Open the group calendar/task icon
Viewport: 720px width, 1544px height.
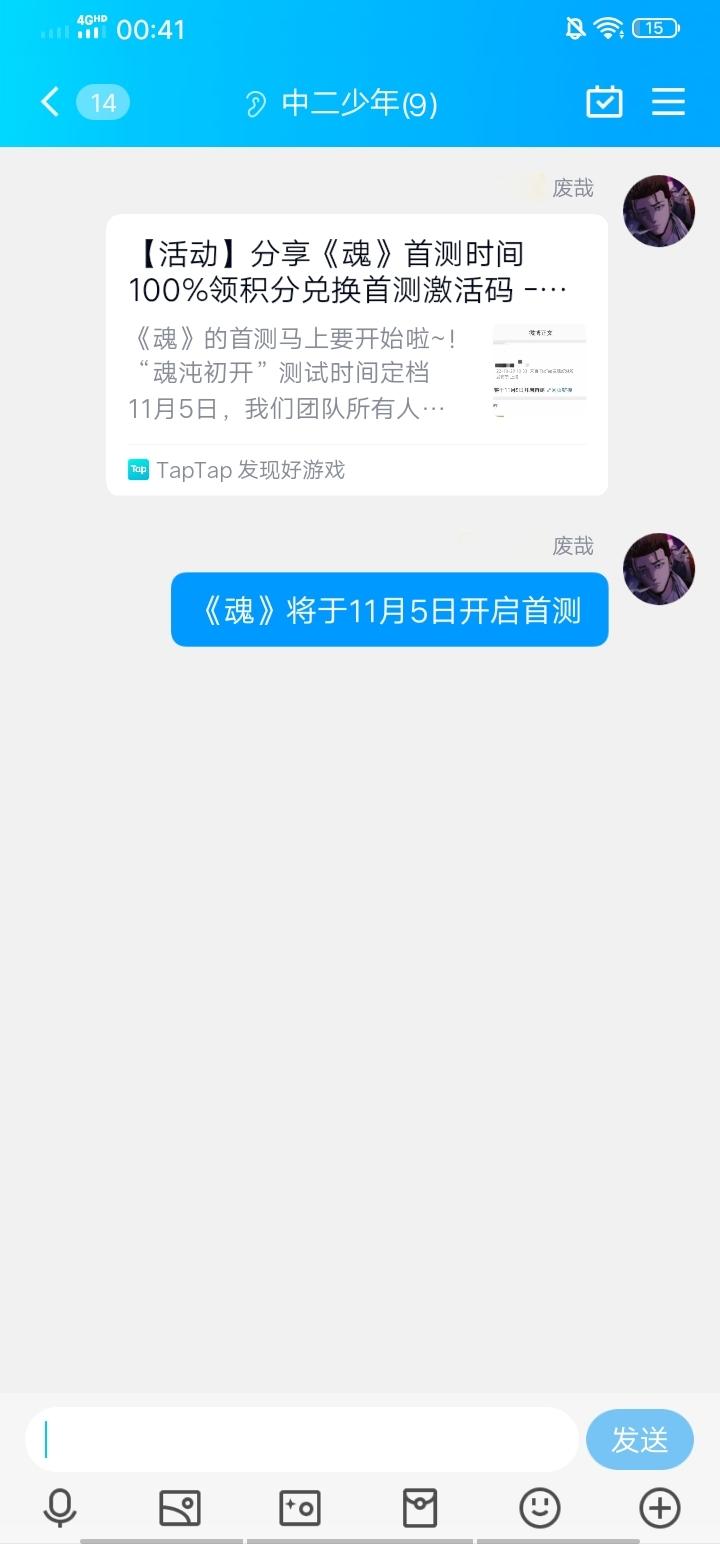click(604, 102)
